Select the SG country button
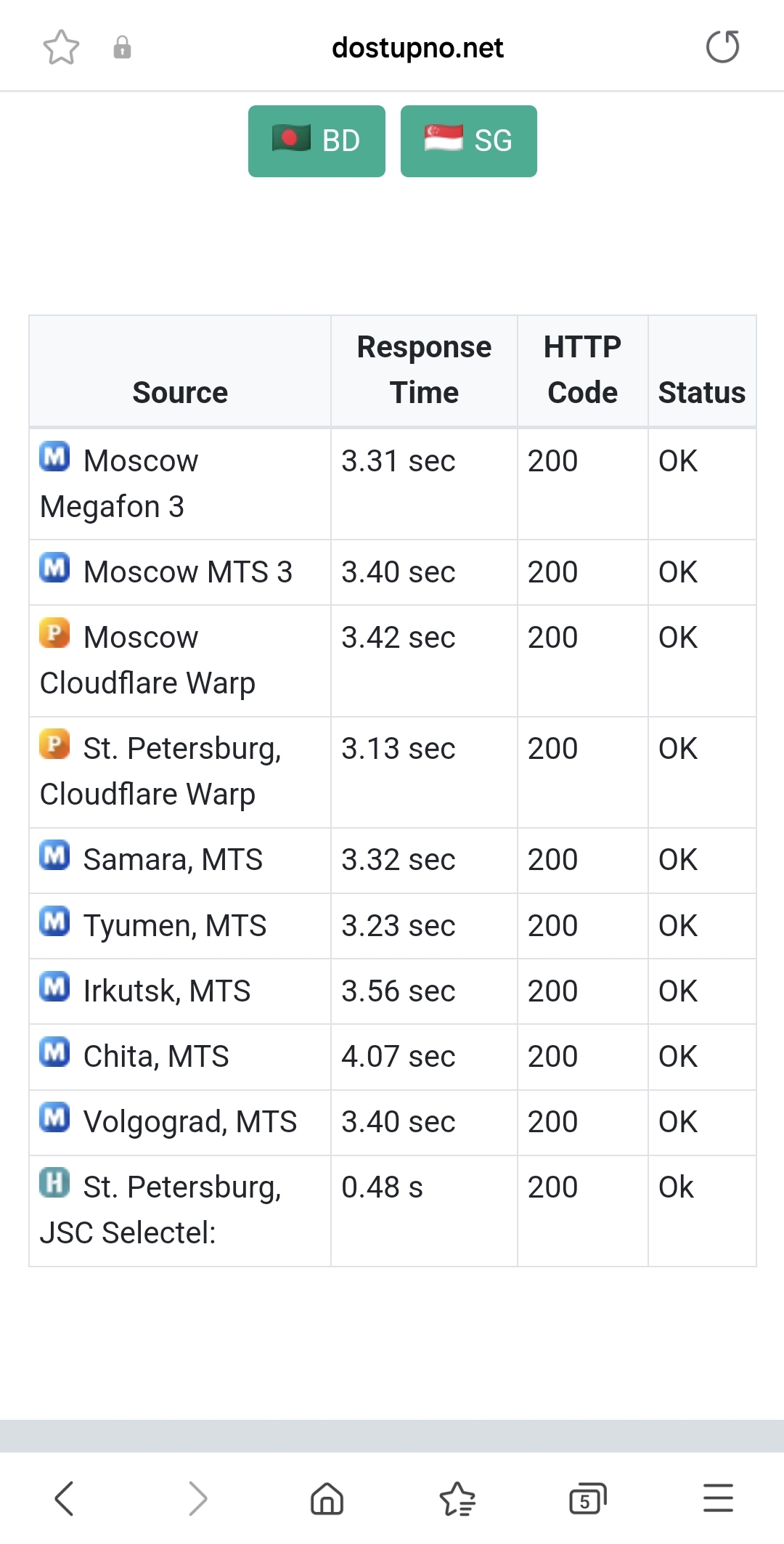This screenshot has height=1544, width=784. [469, 141]
